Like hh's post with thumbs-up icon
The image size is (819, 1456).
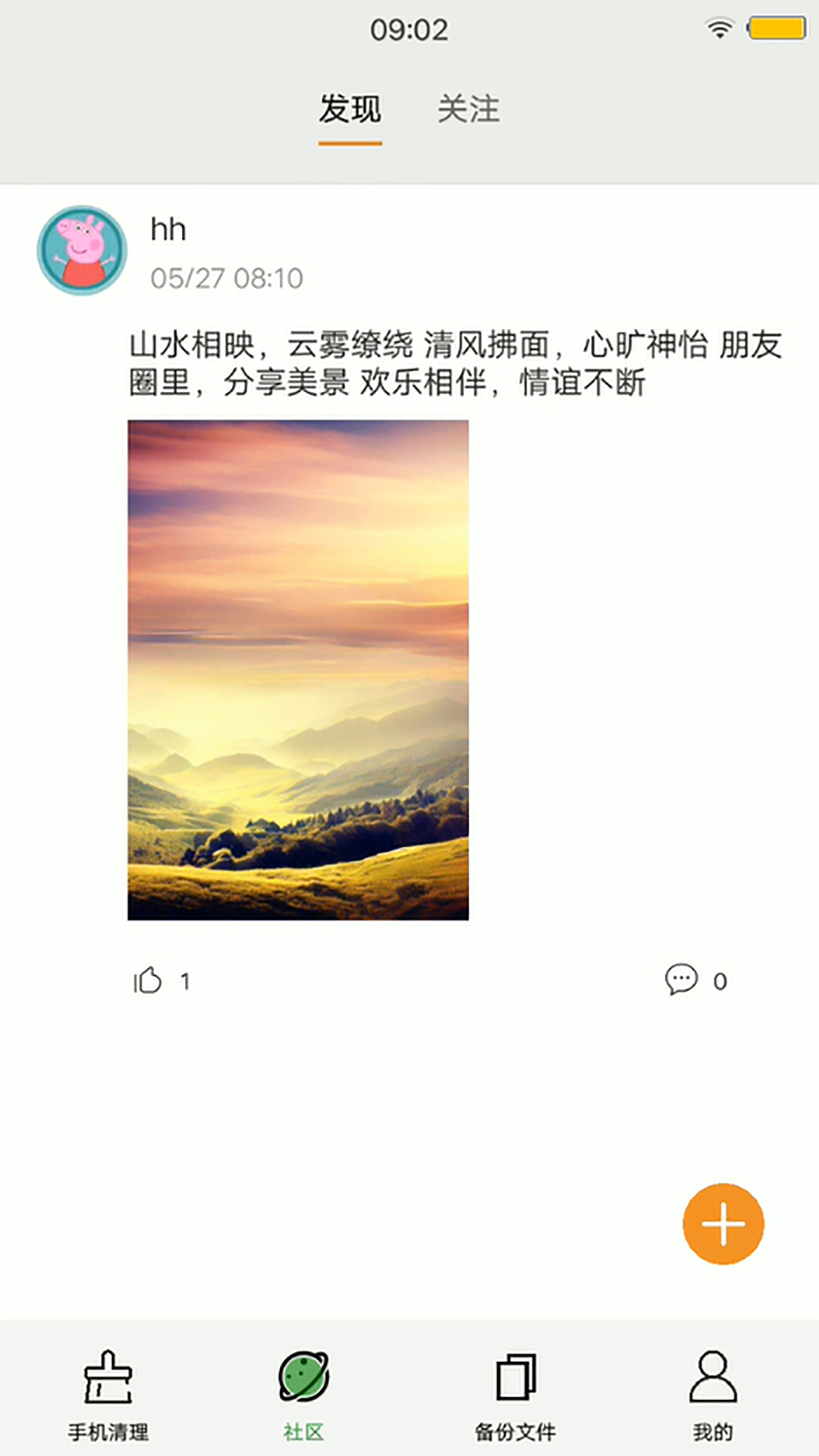pos(148,981)
